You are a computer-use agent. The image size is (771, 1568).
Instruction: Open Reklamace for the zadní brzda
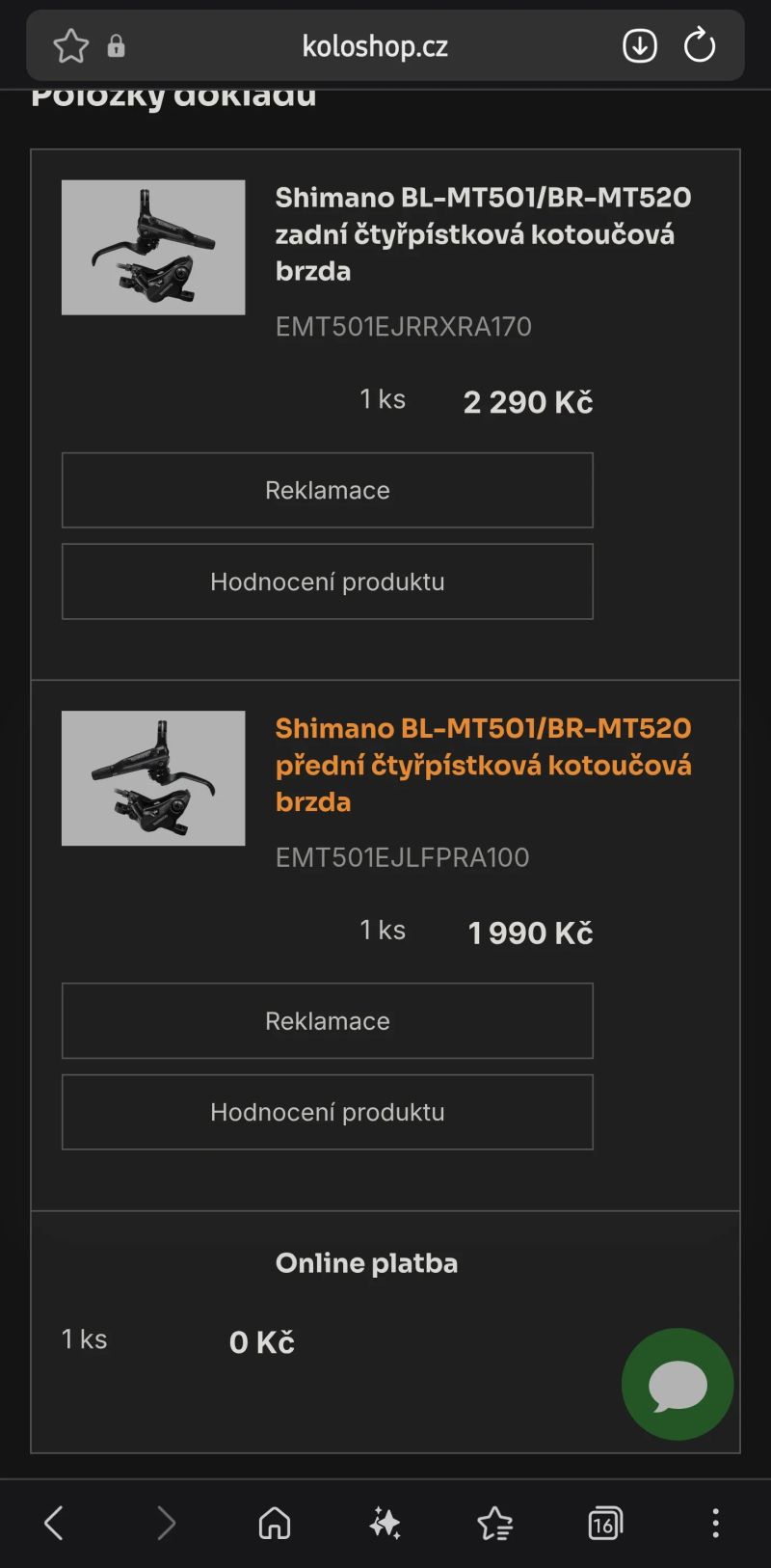coord(327,490)
